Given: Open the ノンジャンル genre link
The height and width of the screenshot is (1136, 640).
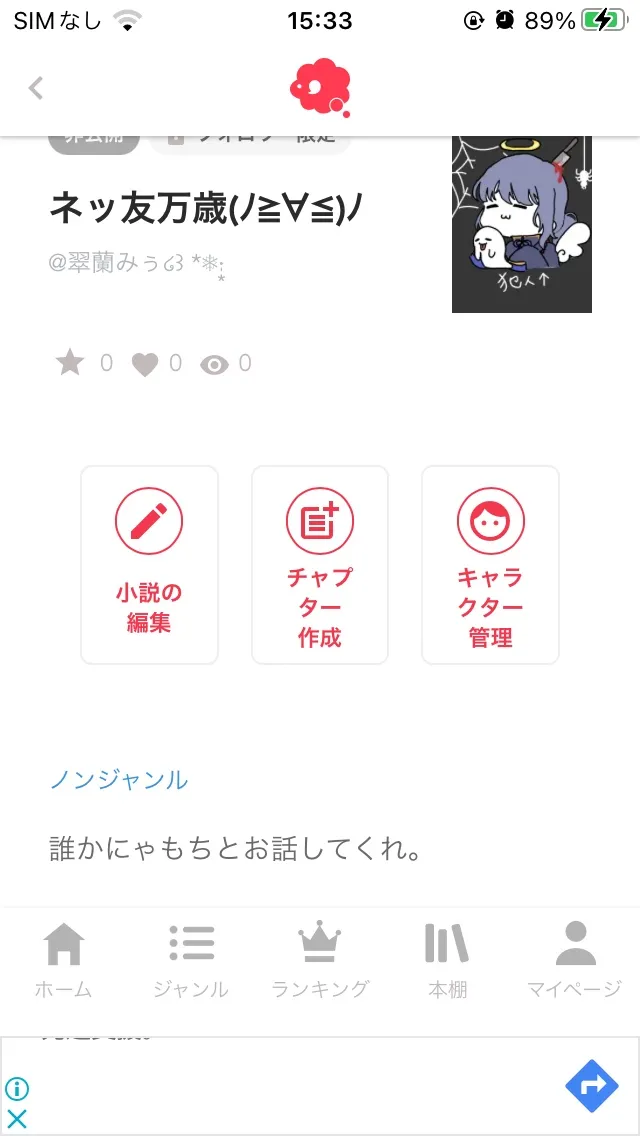Looking at the screenshot, I should click(119, 780).
